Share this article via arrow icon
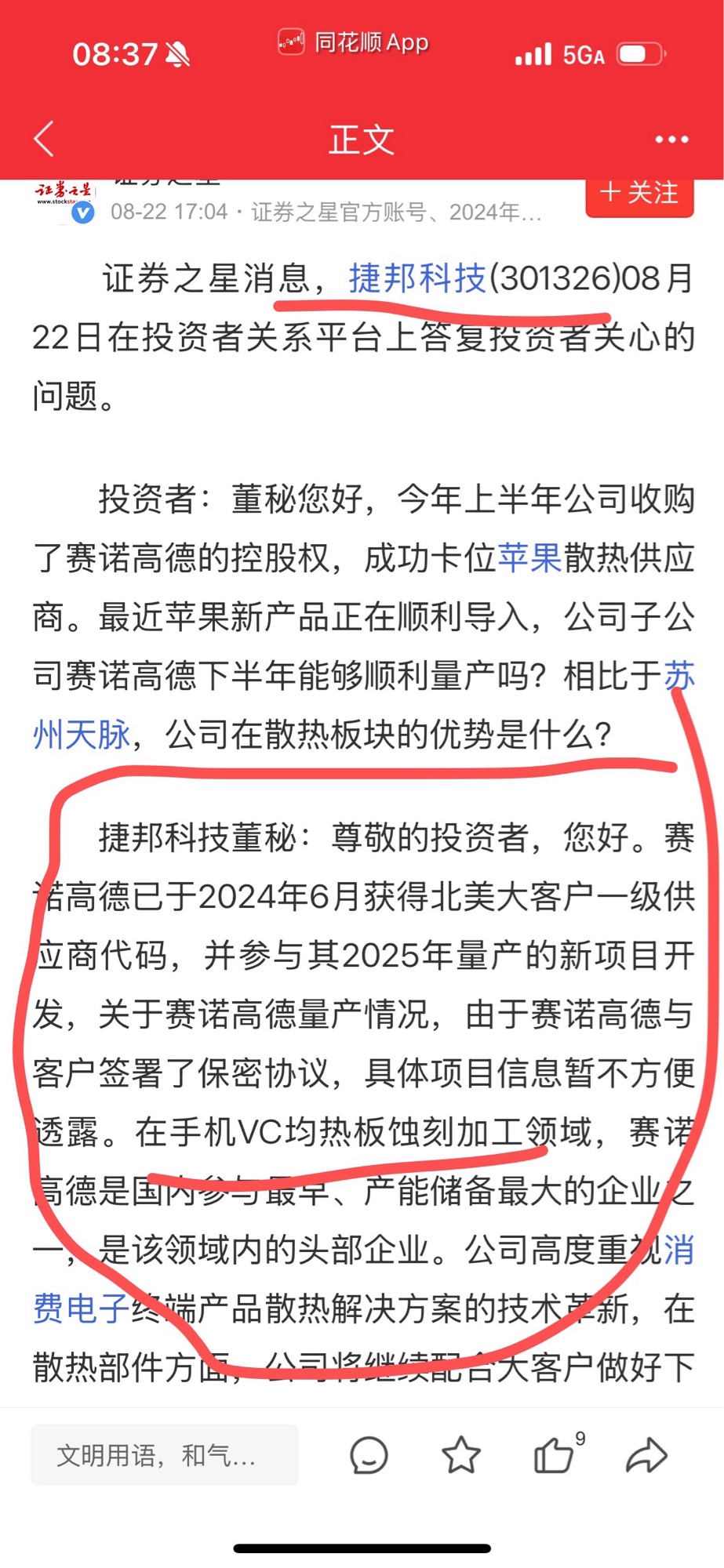Image resolution: width=724 pixels, height=1568 pixels. pos(646,1456)
